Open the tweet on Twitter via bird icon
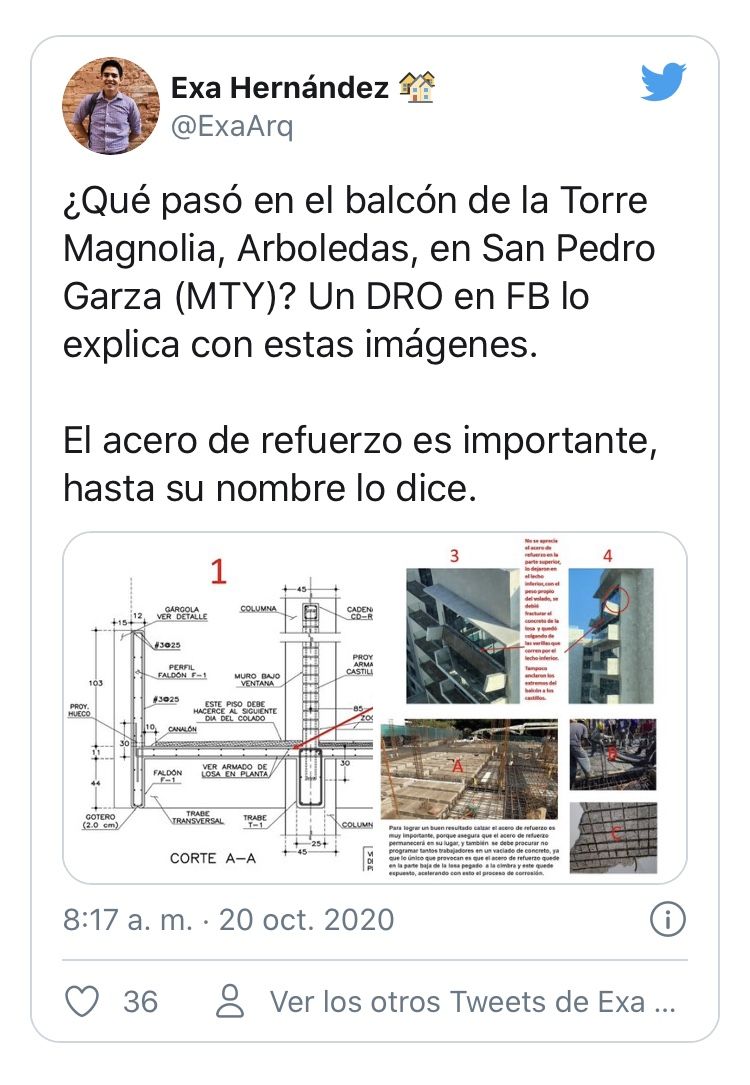 click(662, 84)
